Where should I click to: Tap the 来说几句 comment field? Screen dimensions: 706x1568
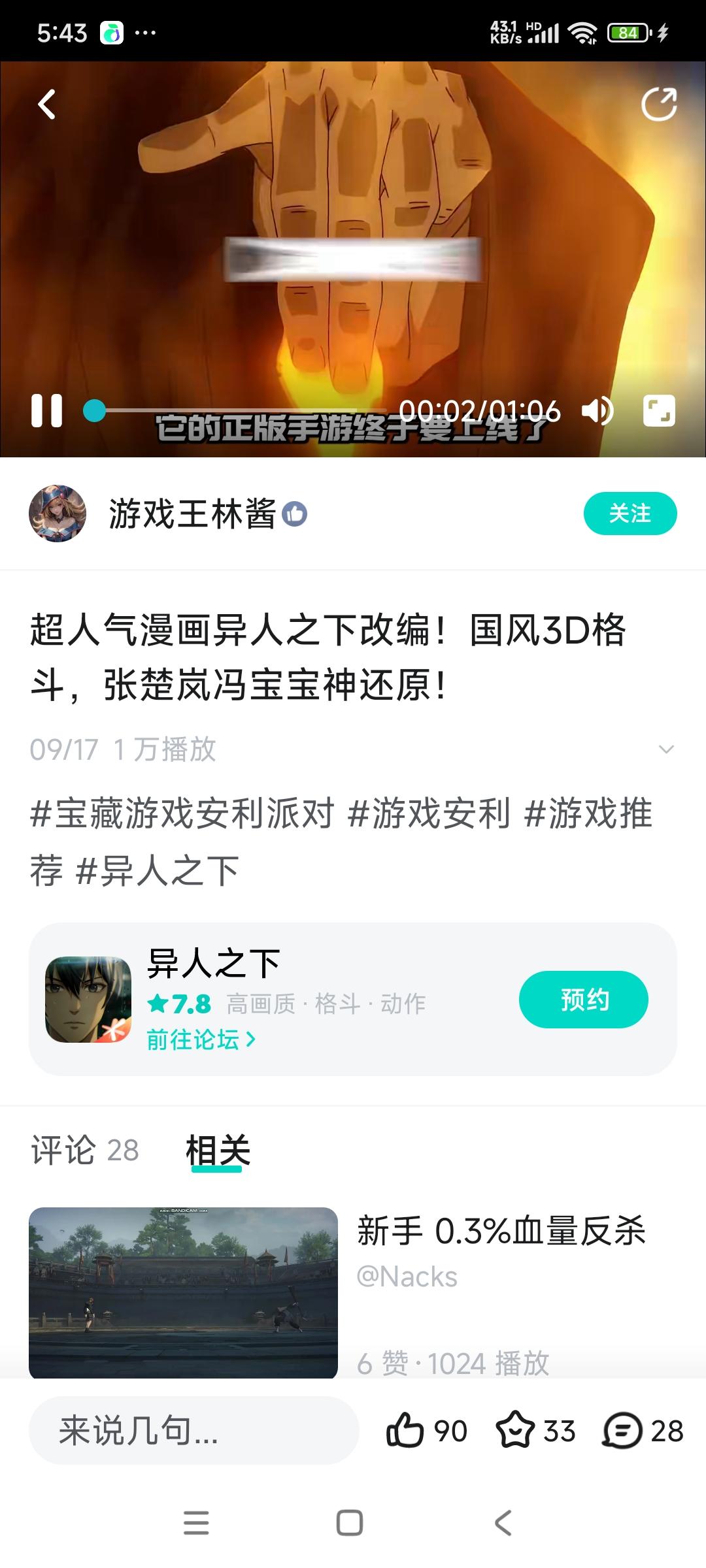(x=193, y=1431)
